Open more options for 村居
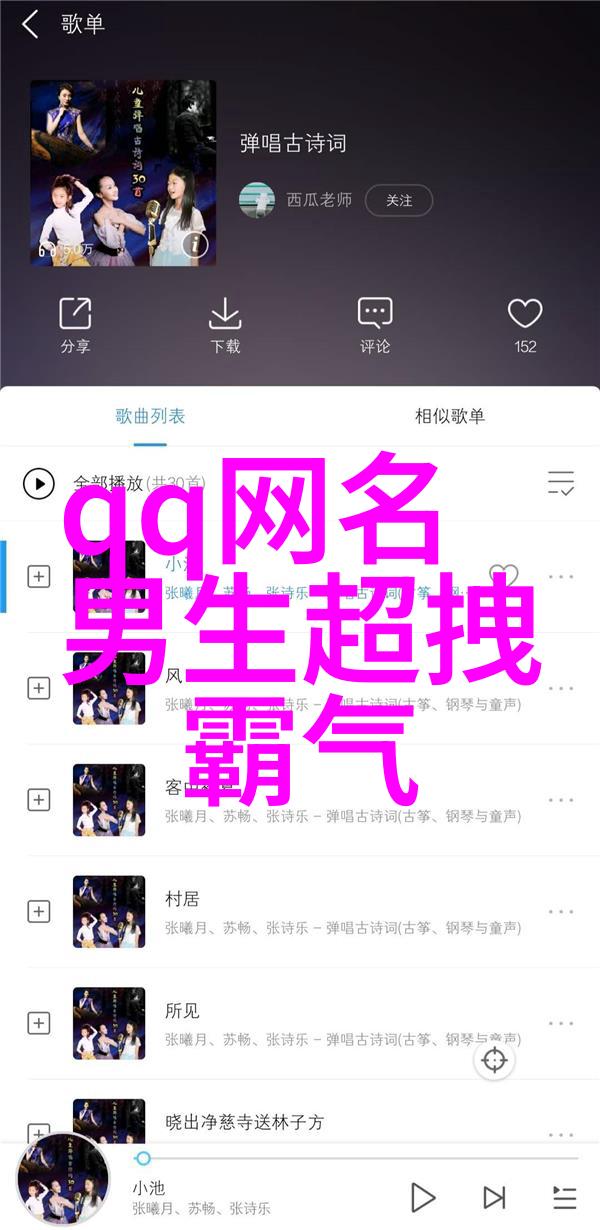The height and width of the screenshot is (1230, 600). tap(561, 911)
